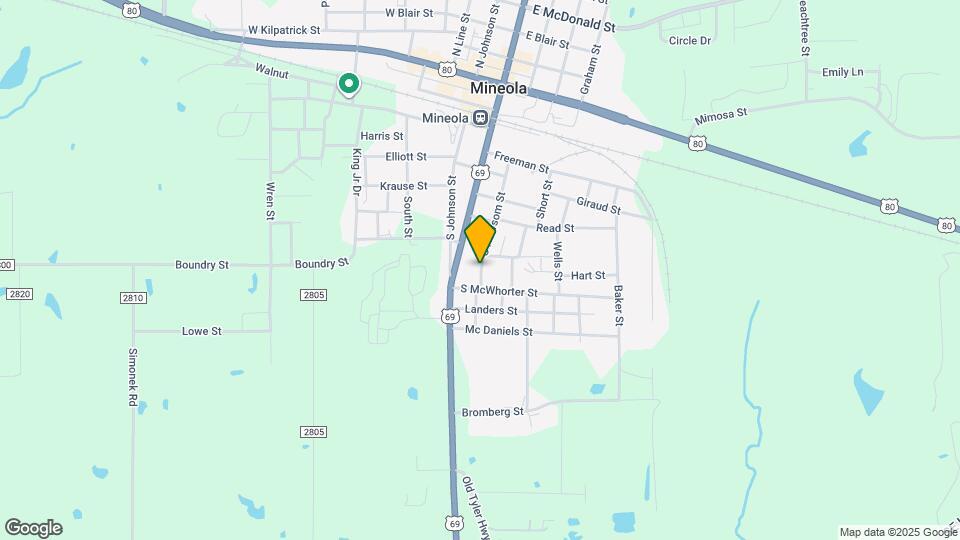Select the green place pin near Walnut
Viewport: 960px width, 540px height.
pos(348,84)
